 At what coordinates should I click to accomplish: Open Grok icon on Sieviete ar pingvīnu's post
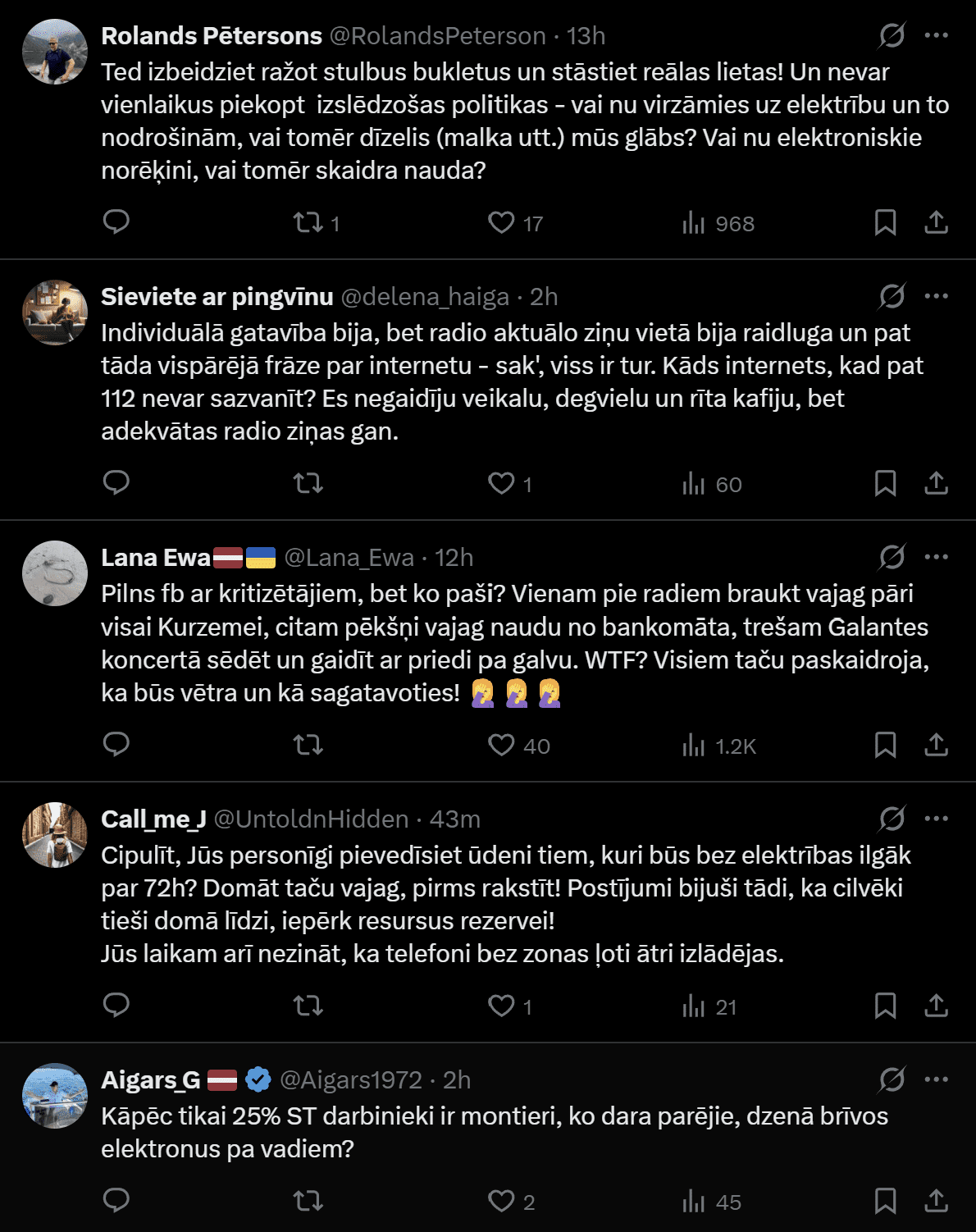[x=892, y=296]
